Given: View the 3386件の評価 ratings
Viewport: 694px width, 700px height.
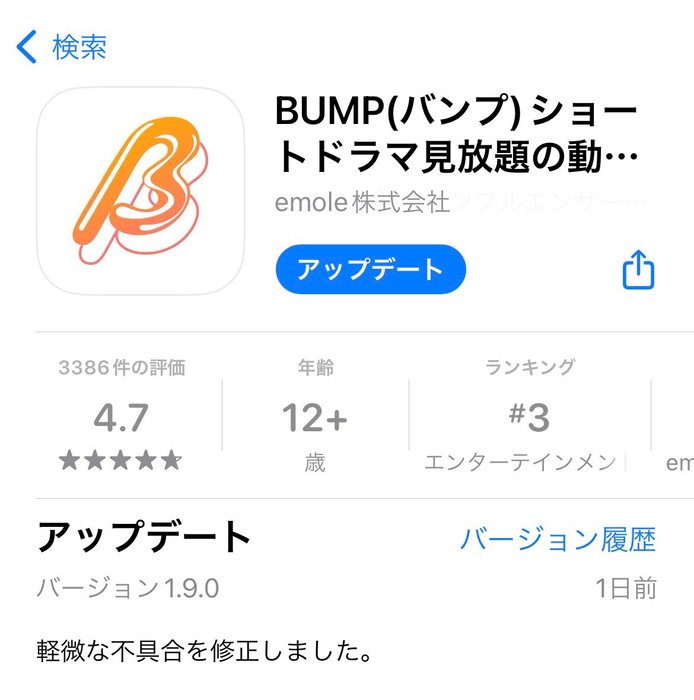Looking at the screenshot, I should pos(121,415).
